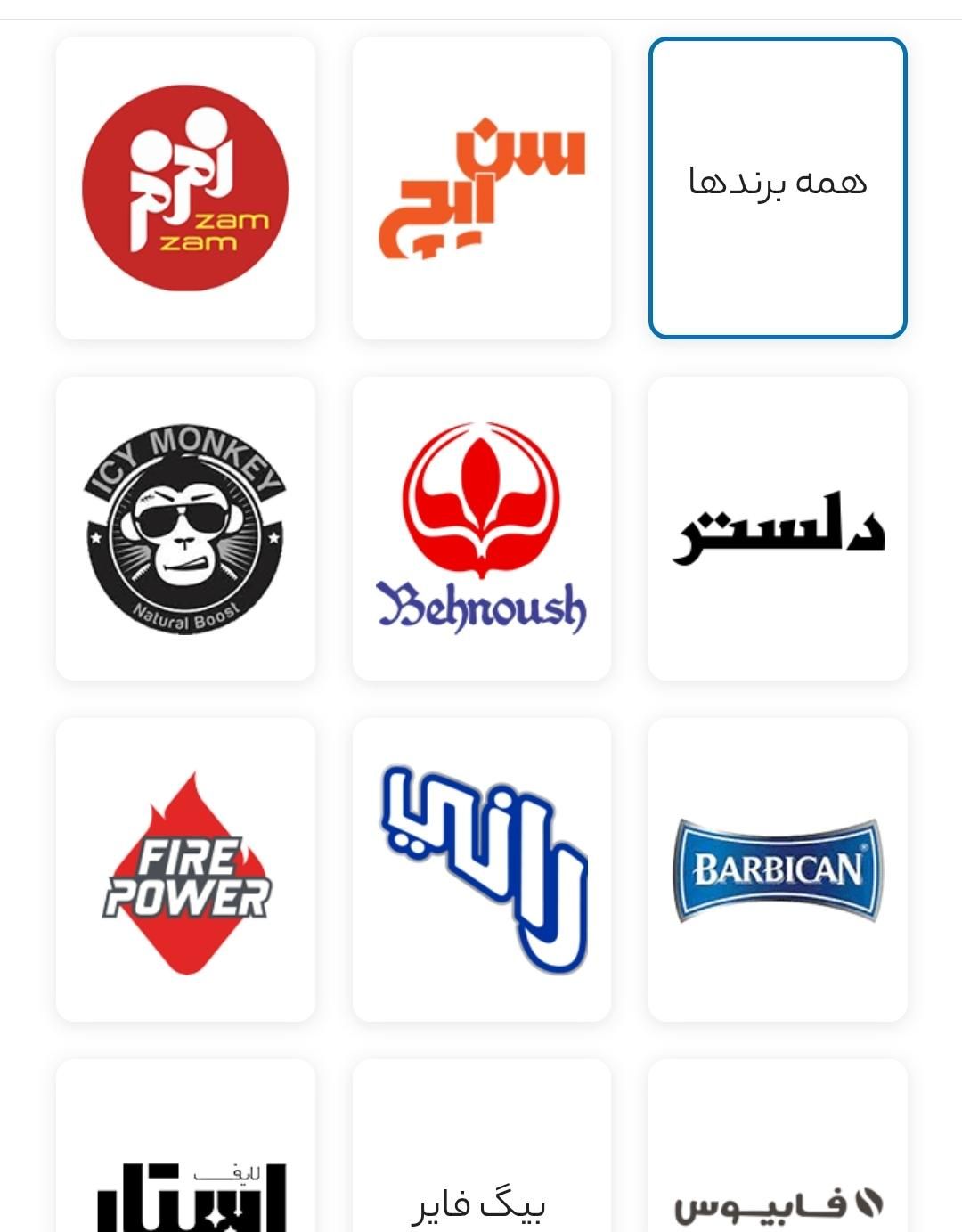The image size is (962, 1232).
Task: Choose the Fire Power brand tile
Action: [x=185, y=869]
